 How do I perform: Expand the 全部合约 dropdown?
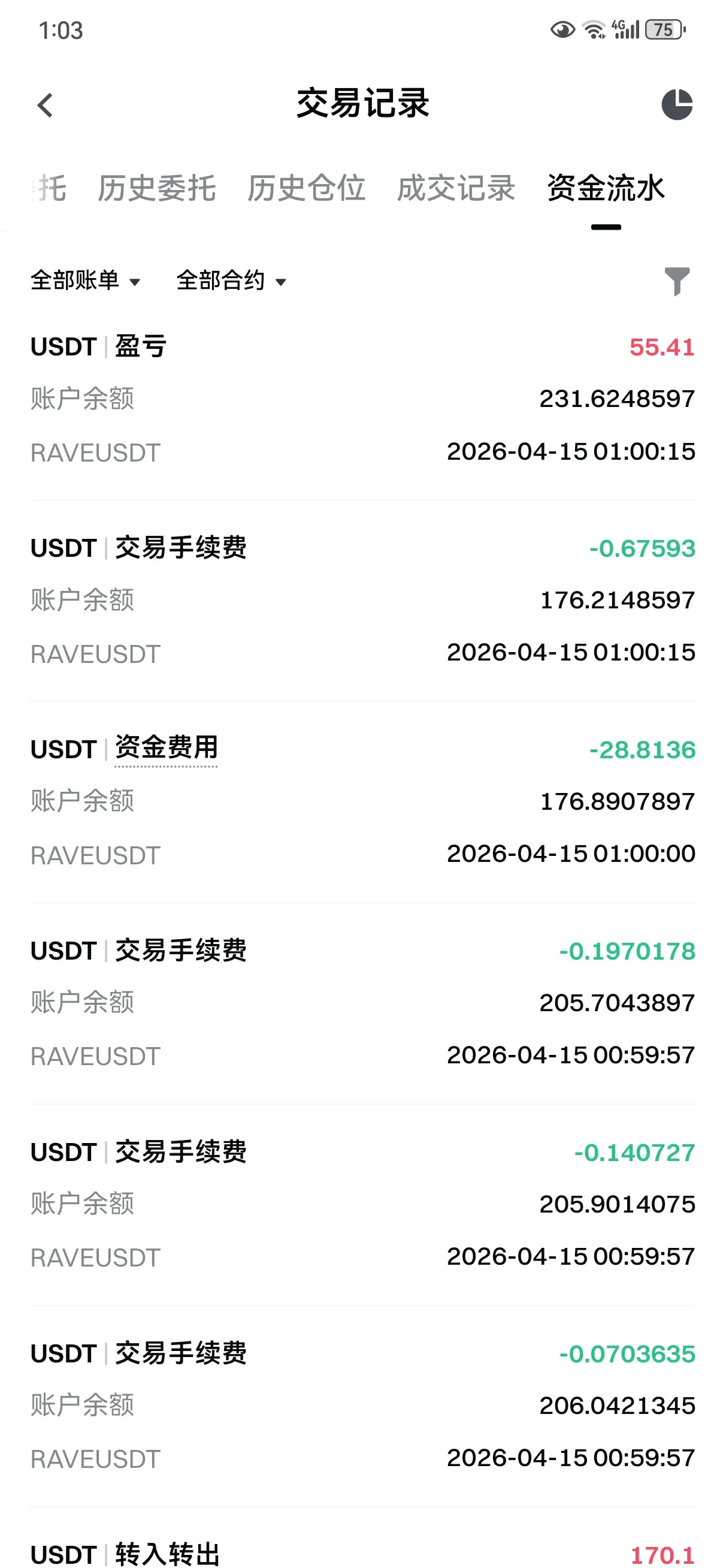point(231,281)
